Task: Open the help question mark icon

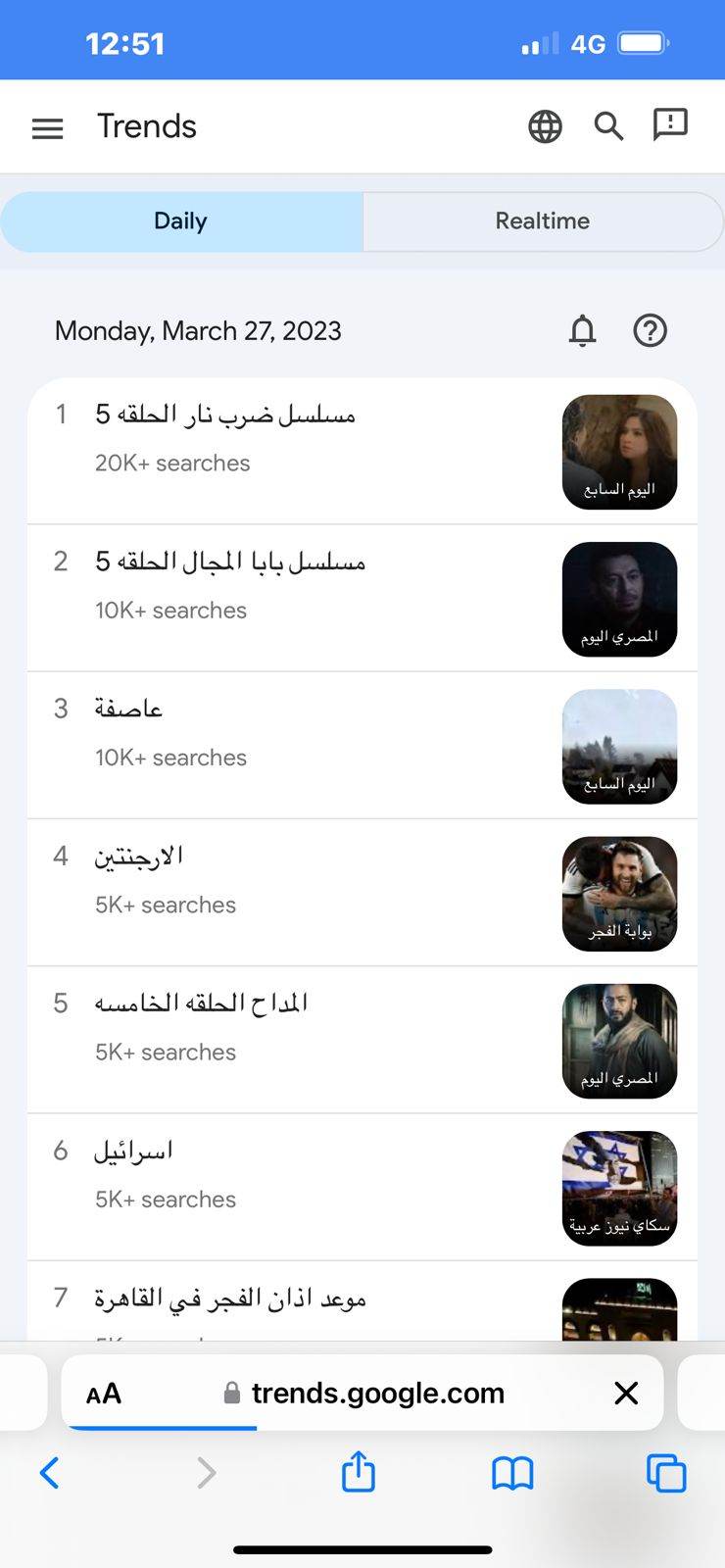Action: click(x=651, y=330)
